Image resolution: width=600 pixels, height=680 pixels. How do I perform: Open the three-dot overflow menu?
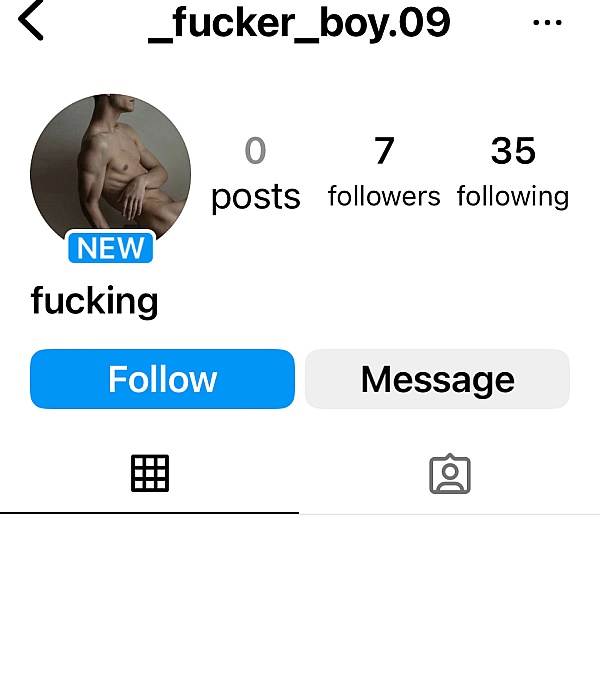point(547,23)
